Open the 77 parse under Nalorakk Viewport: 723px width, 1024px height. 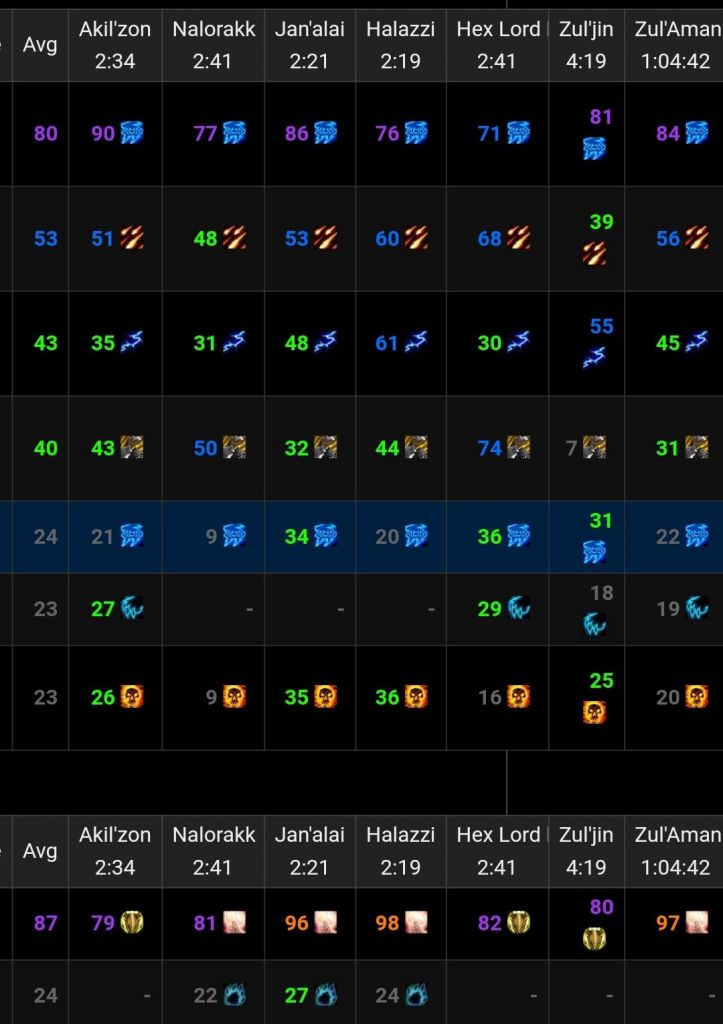(205, 133)
